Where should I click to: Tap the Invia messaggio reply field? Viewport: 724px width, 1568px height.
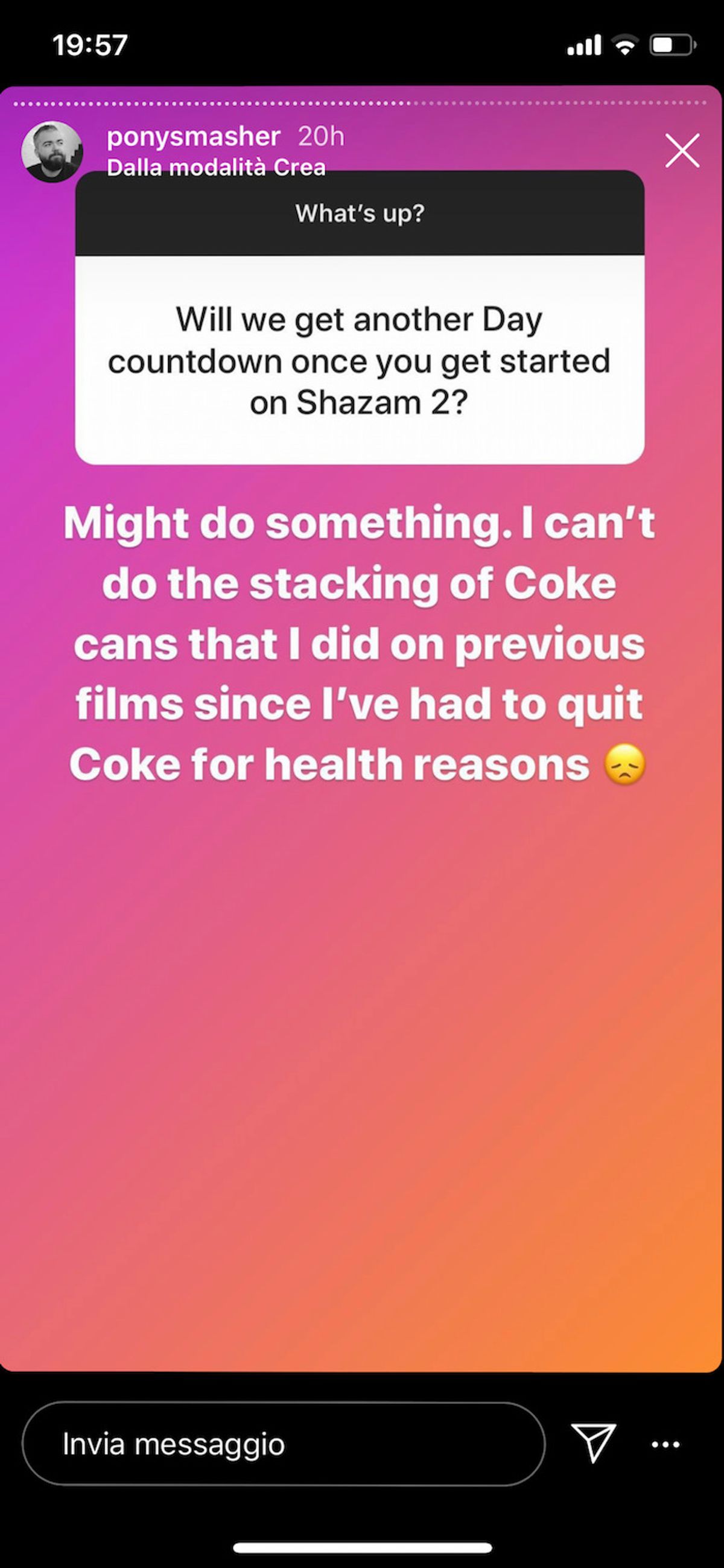coord(283,1444)
